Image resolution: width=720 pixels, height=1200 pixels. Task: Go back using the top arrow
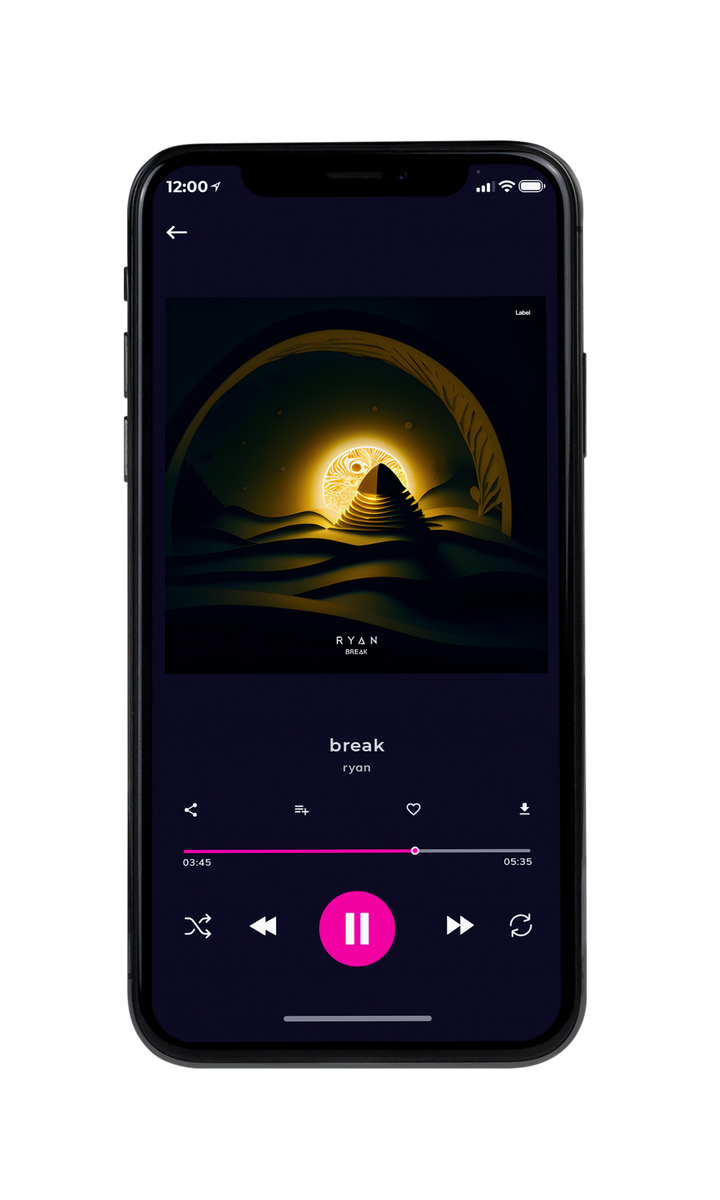pyautogui.click(x=177, y=232)
